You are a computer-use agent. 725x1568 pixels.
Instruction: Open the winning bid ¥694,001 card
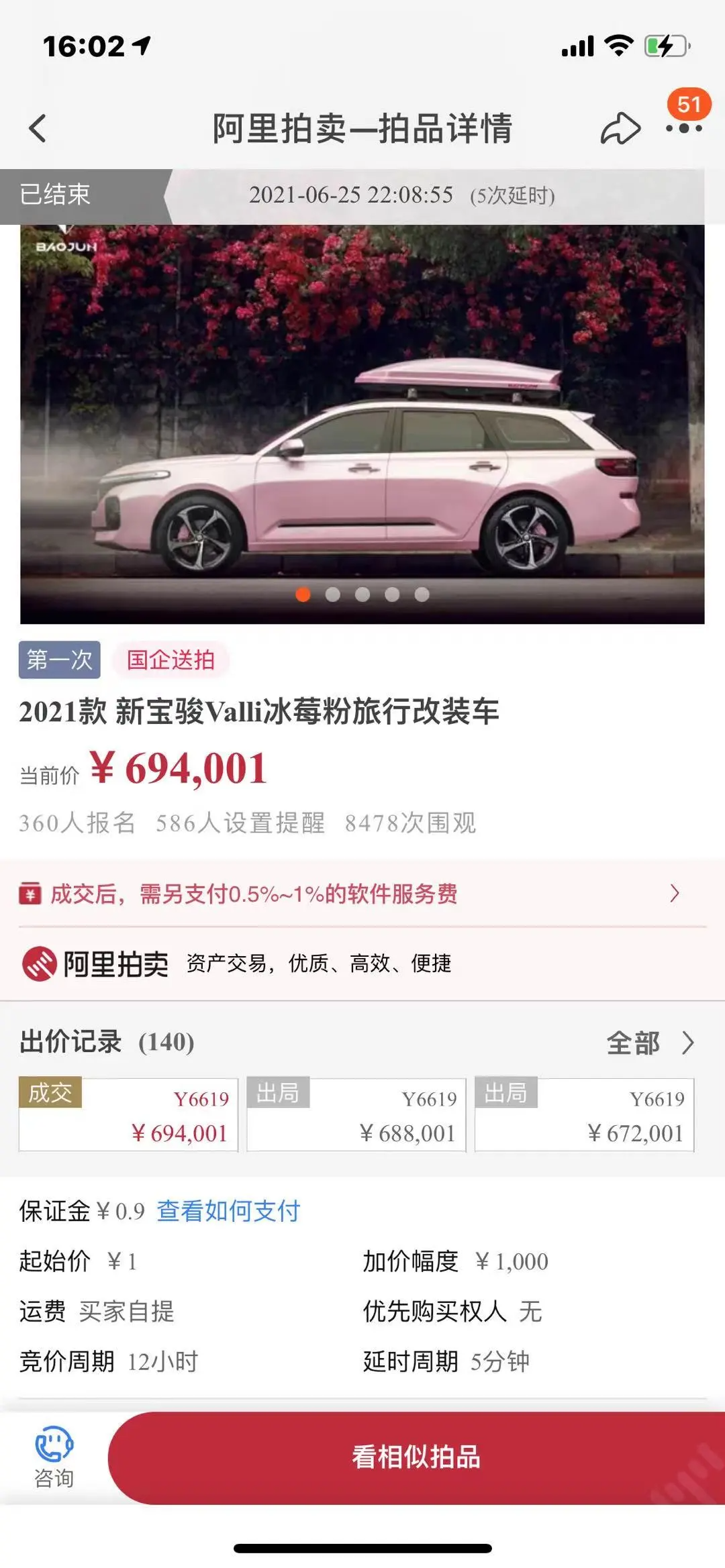(x=128, y=1114)
